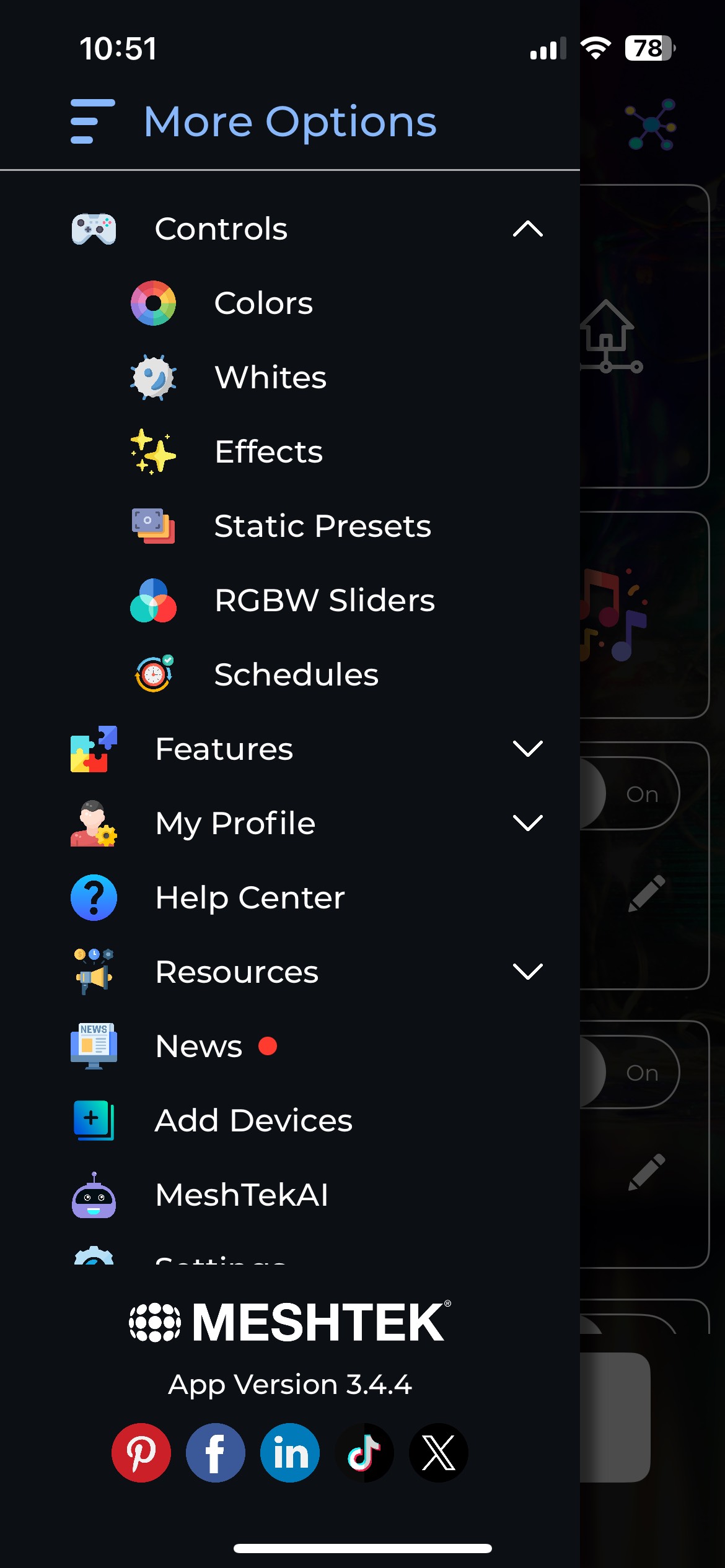Select the Whites control icon

pos(154,378)
